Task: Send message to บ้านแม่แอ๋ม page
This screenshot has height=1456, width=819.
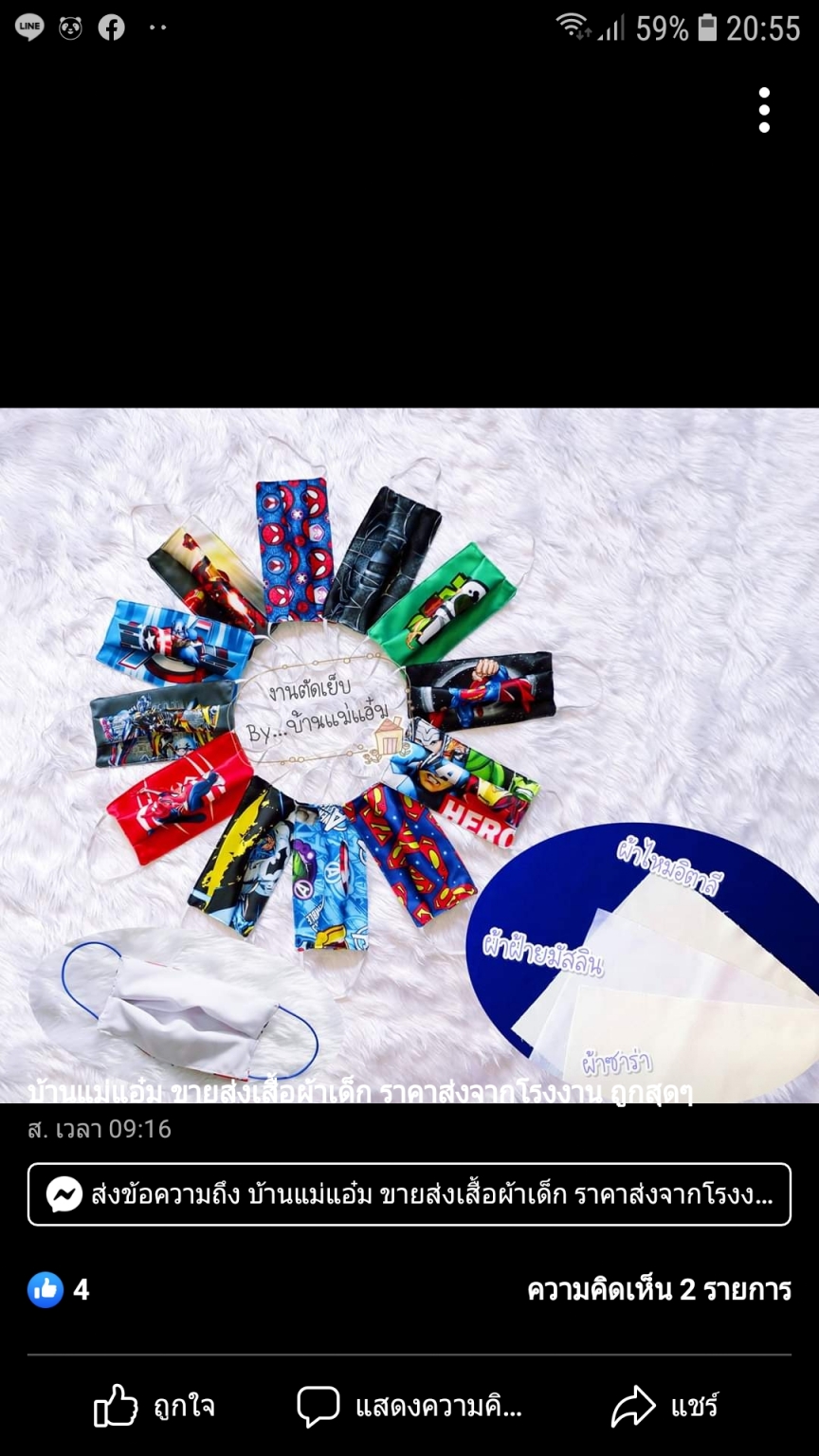Action: coord(409,1194)
